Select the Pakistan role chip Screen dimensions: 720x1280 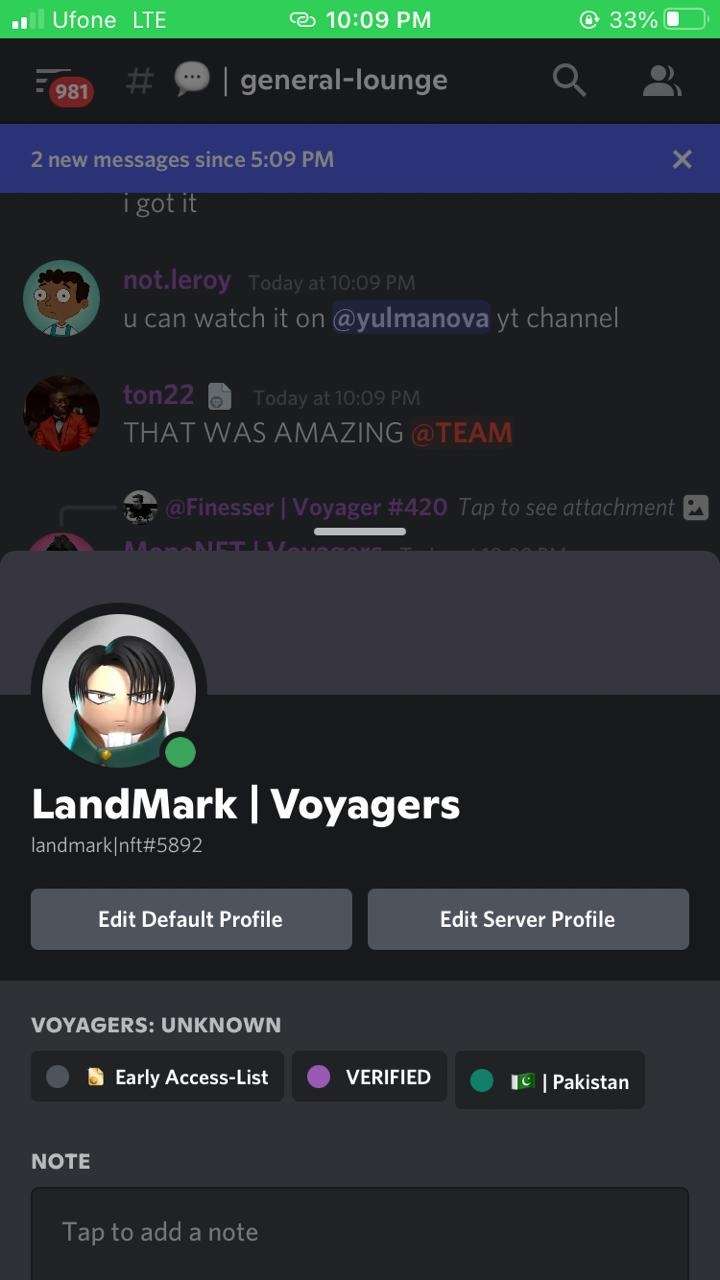point(549,1081)
